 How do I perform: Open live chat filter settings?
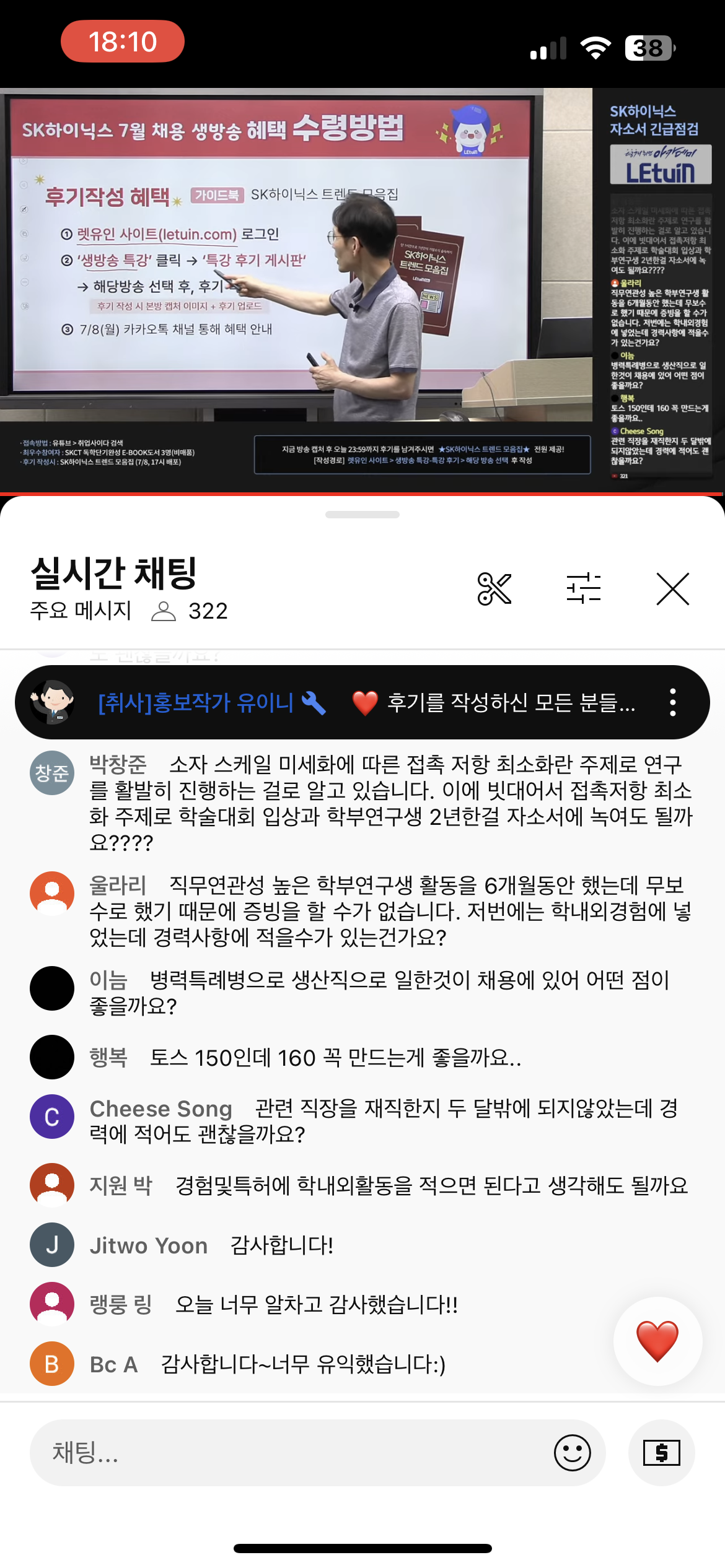click(x=583, y=588)
